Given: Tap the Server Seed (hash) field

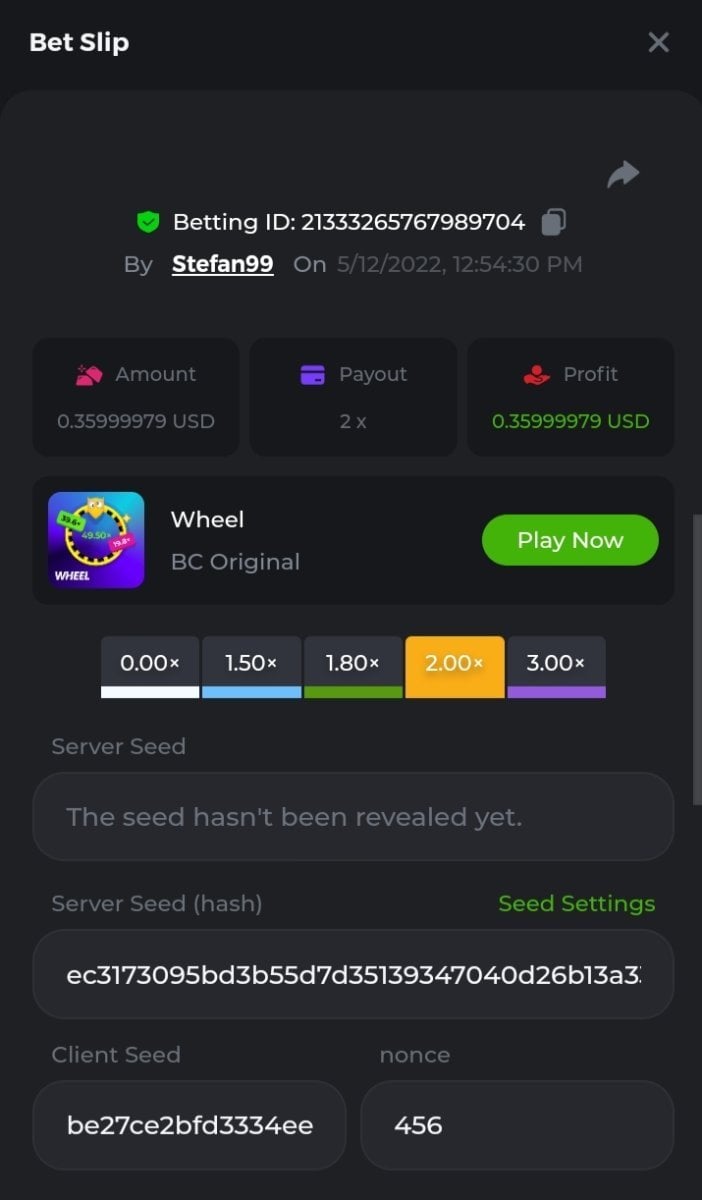Looking at the screenshot, I should [353, 975].
